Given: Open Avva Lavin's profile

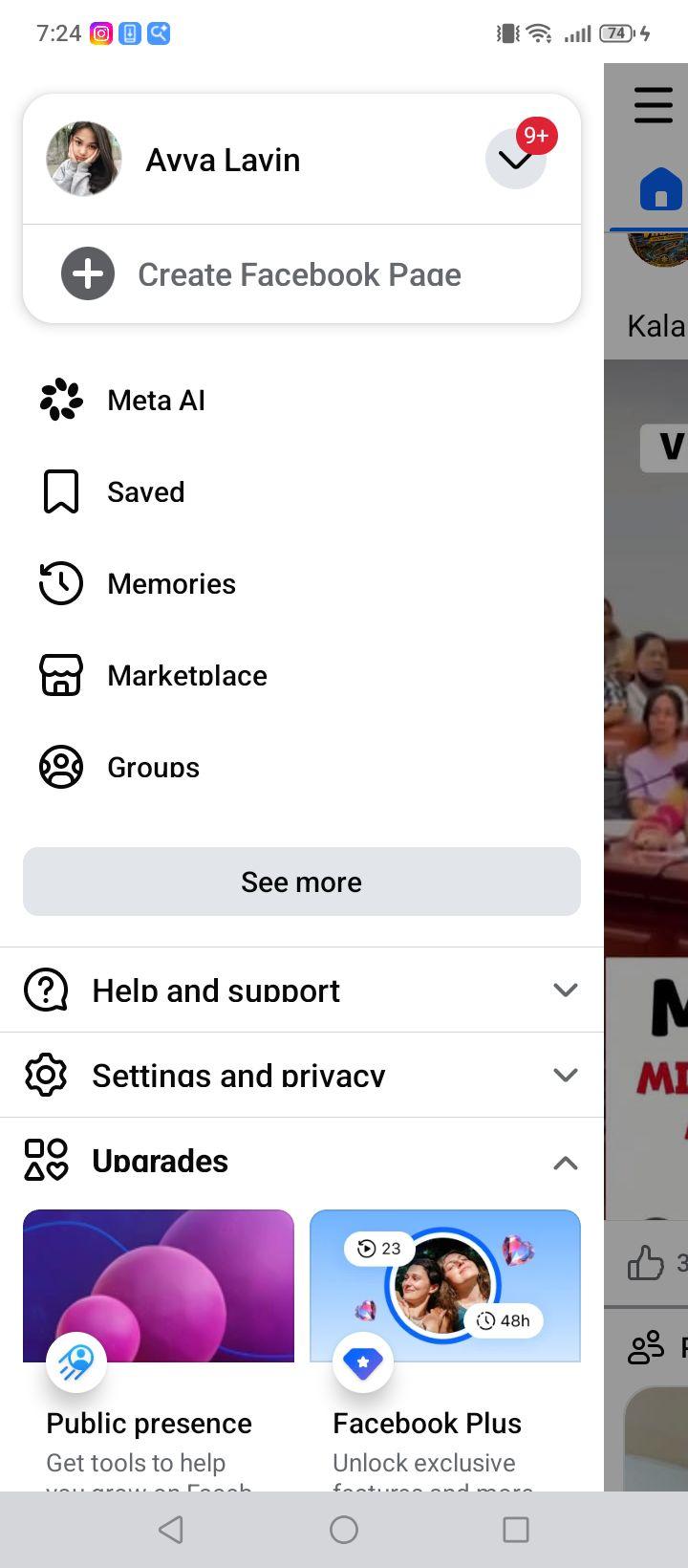Looking at the screenshot, I should [223, 160].
